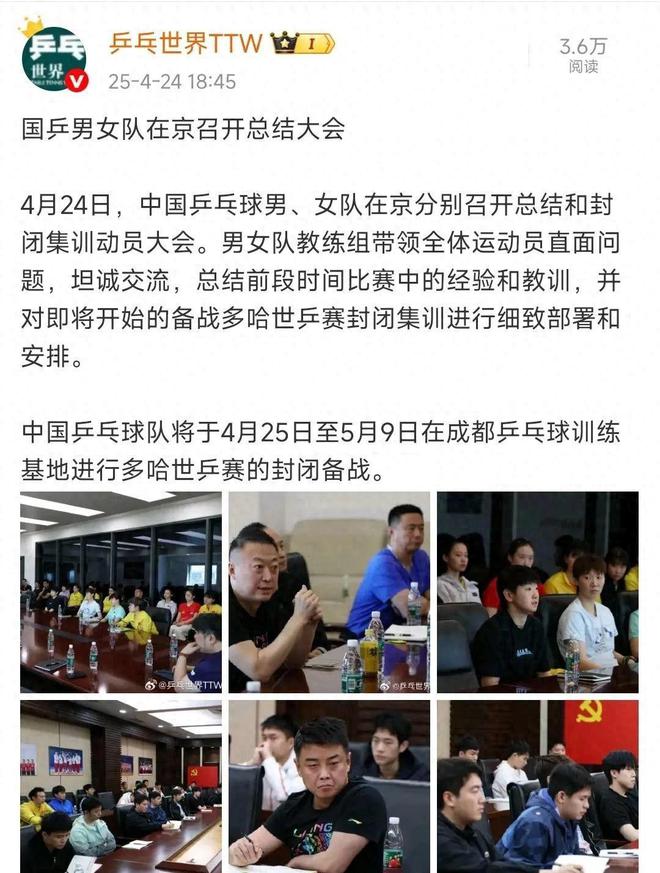The width and height of the screenshot is (660, 873).
Task: Tap the 乒乓世界TTW username
Action: point(185,44)
